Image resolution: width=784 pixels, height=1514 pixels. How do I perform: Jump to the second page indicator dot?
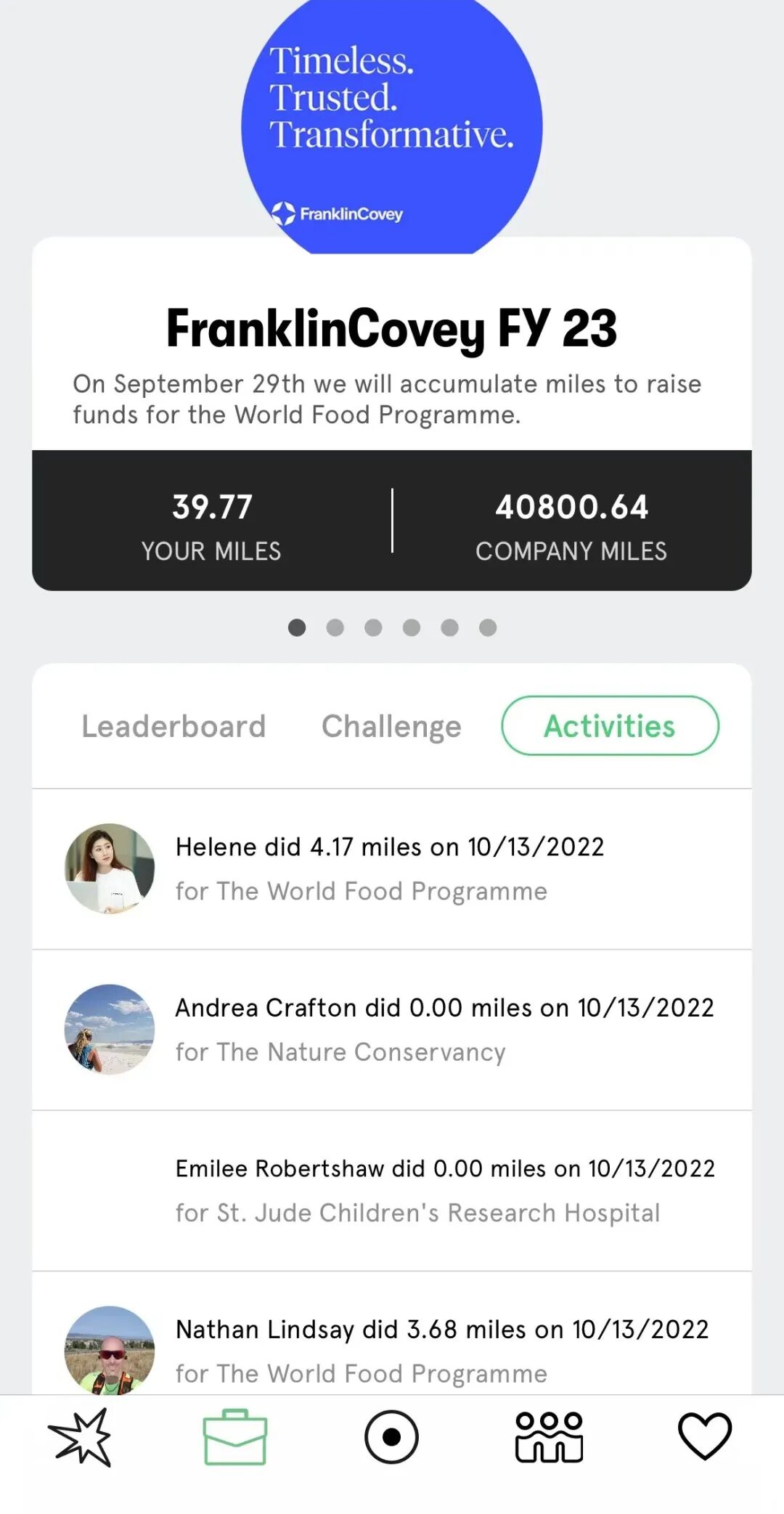335,627
